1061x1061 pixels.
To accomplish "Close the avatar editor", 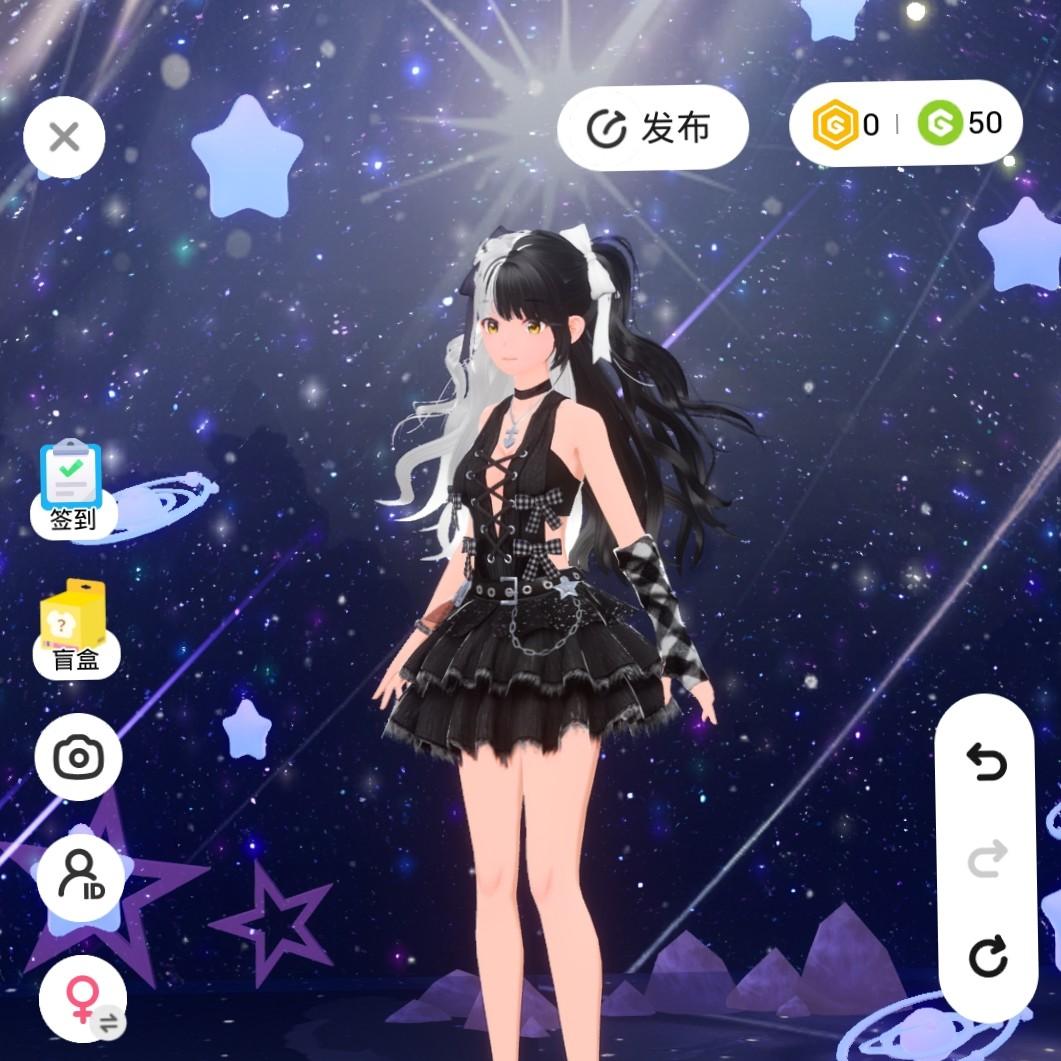I will coord(64,137).
